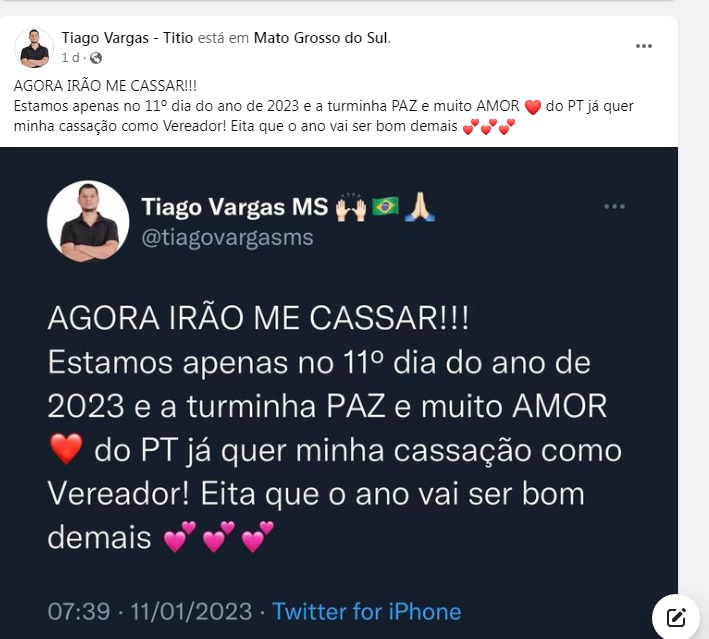Tap the floating compose pencil button

click(x=676, y=616)
